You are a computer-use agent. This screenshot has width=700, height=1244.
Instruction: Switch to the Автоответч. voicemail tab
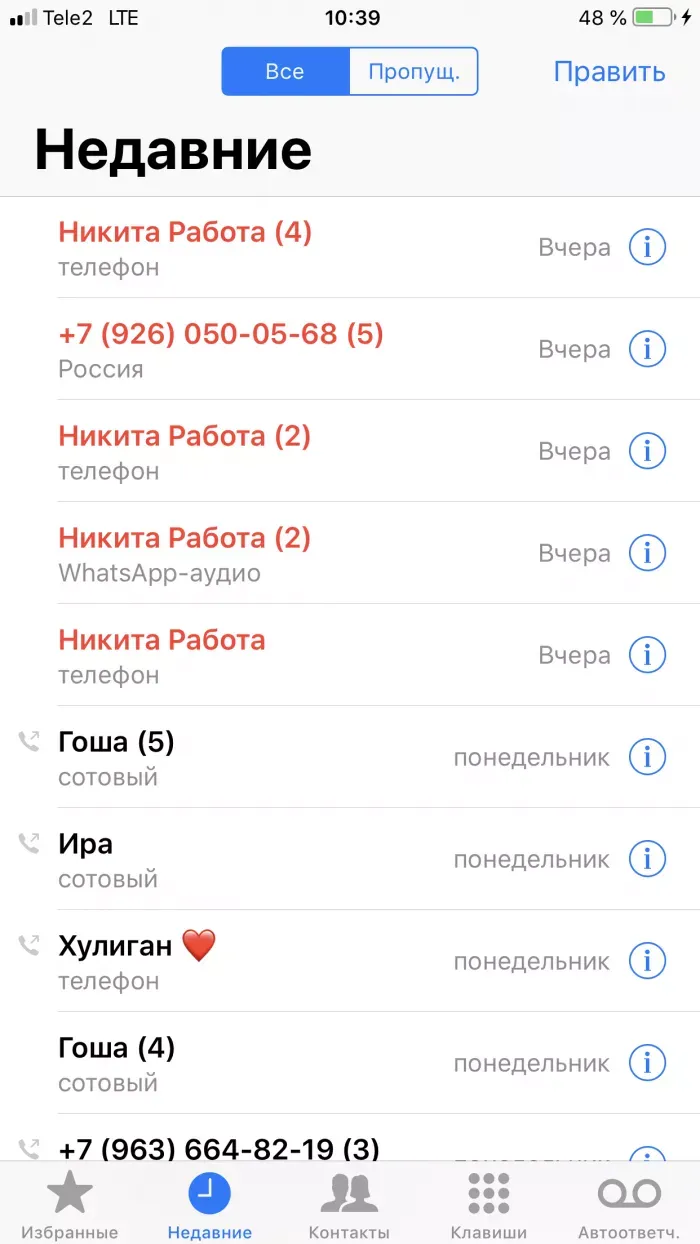(629, 1205)
